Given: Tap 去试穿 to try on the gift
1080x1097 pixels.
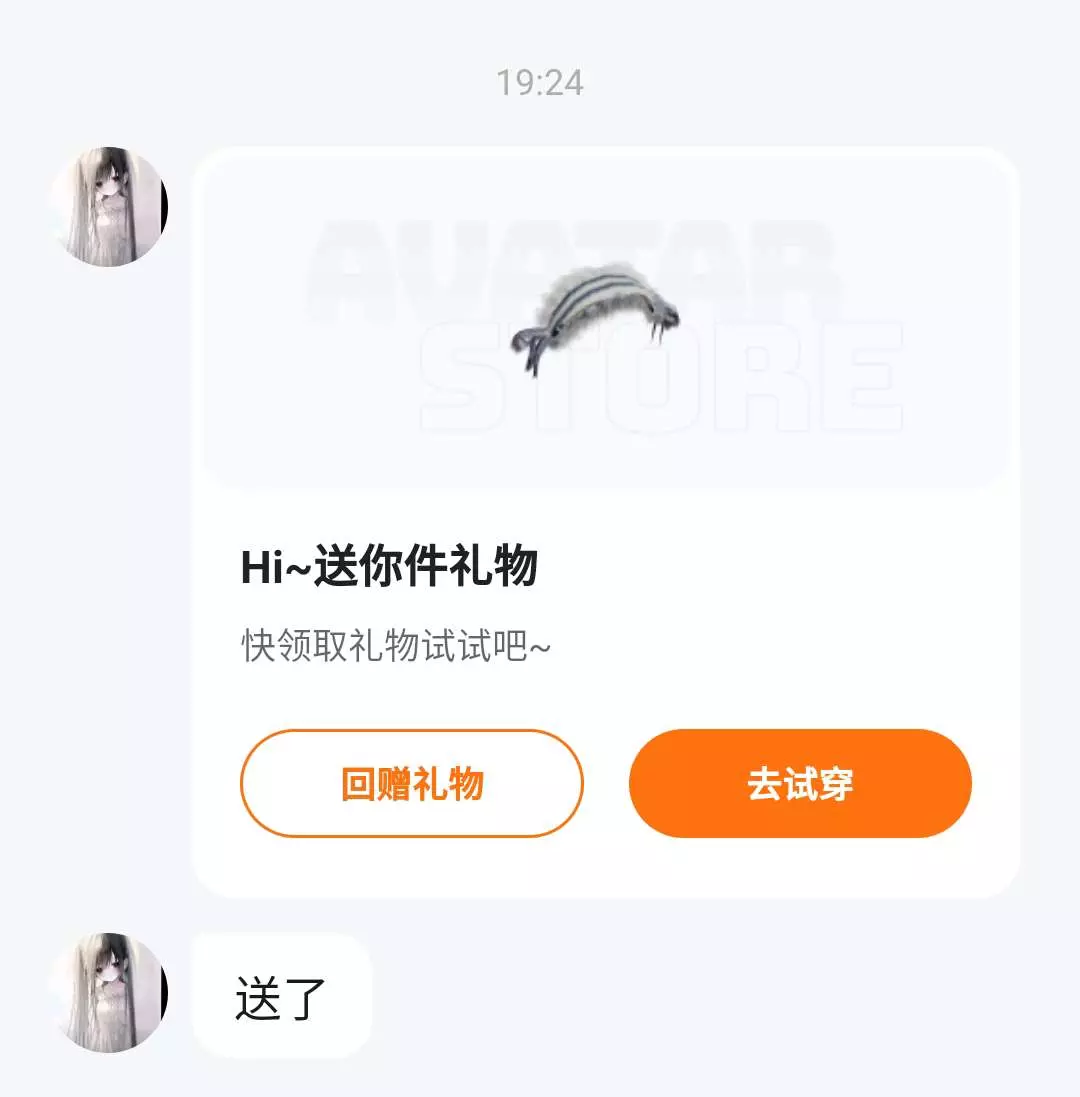Looking at the screenshot, I should click(x=800, y=783).
